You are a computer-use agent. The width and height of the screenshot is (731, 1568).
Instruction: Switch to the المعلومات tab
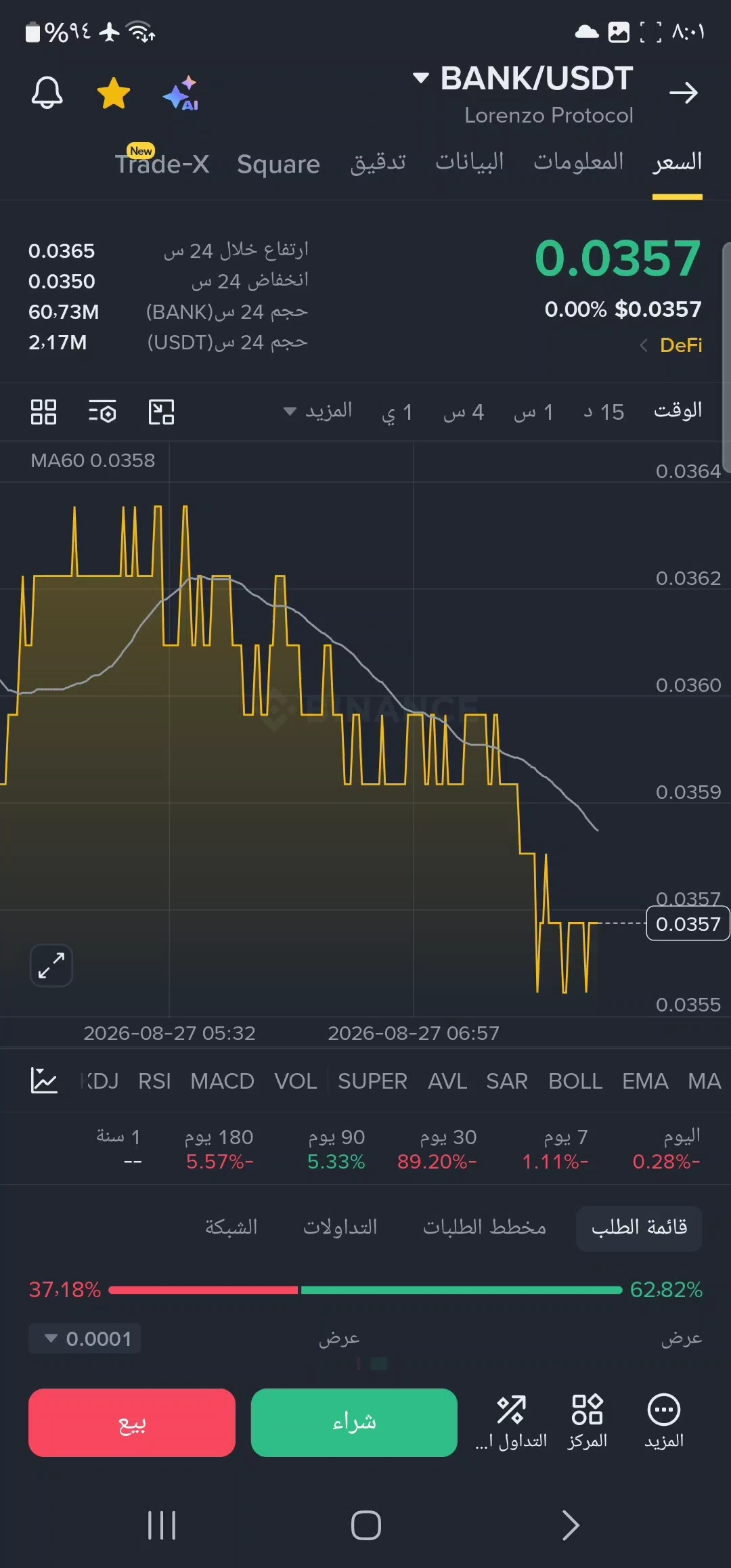pos(578,162)
